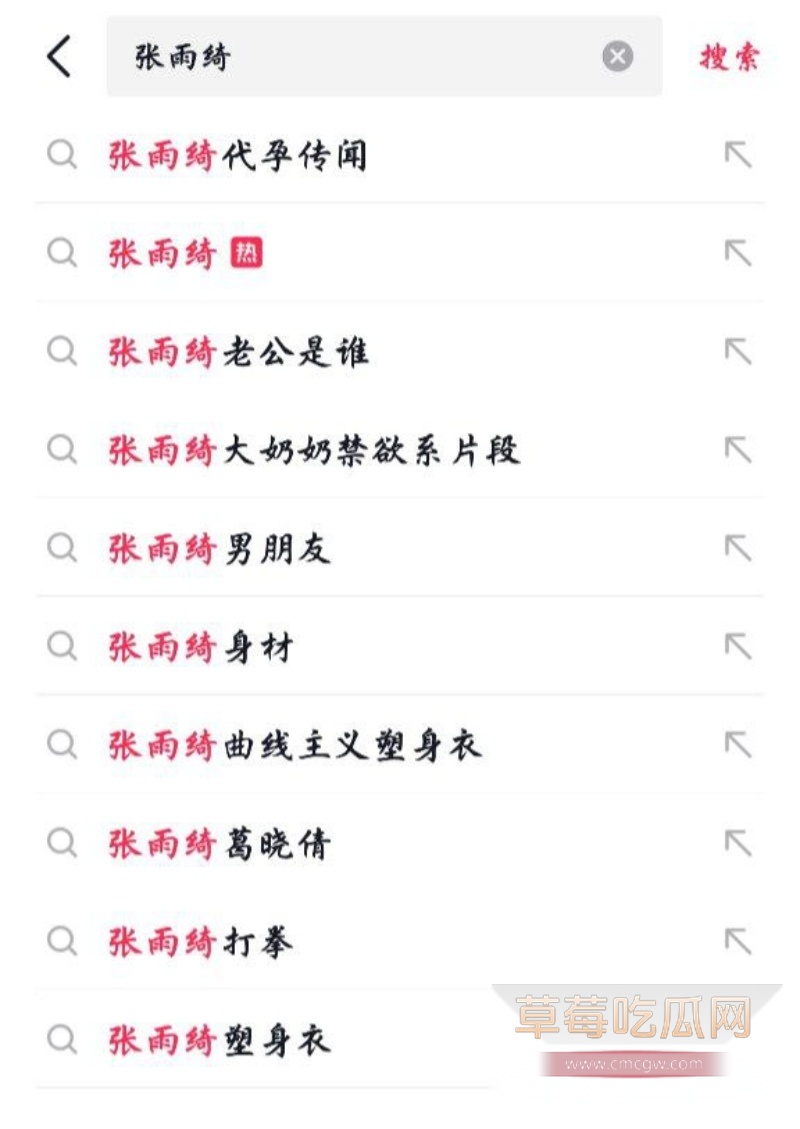Open the suggestion 张雨绮大奶奶禁欲系片段
The image size is (800, 1129).
[x=315, y=450]
